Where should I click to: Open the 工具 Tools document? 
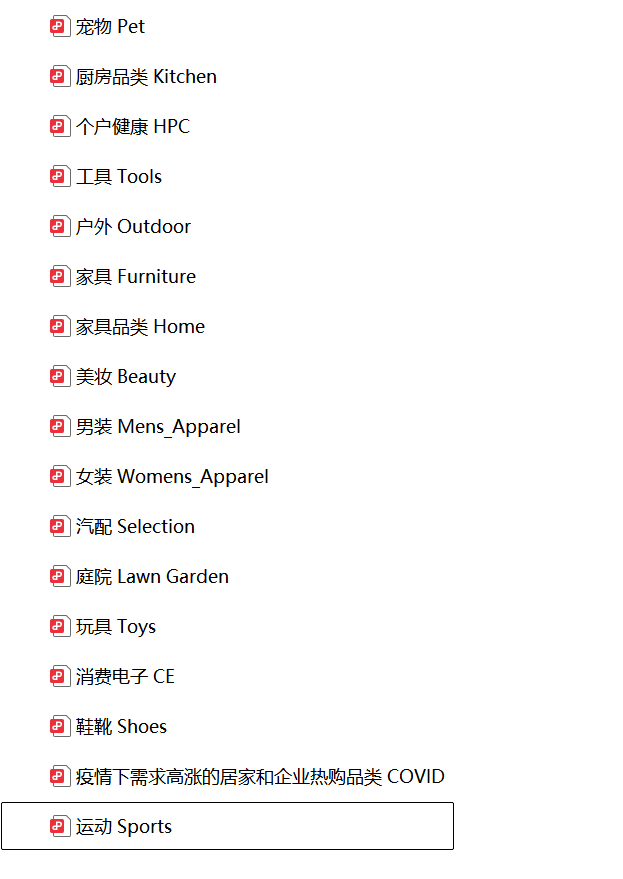click(118, 177)
